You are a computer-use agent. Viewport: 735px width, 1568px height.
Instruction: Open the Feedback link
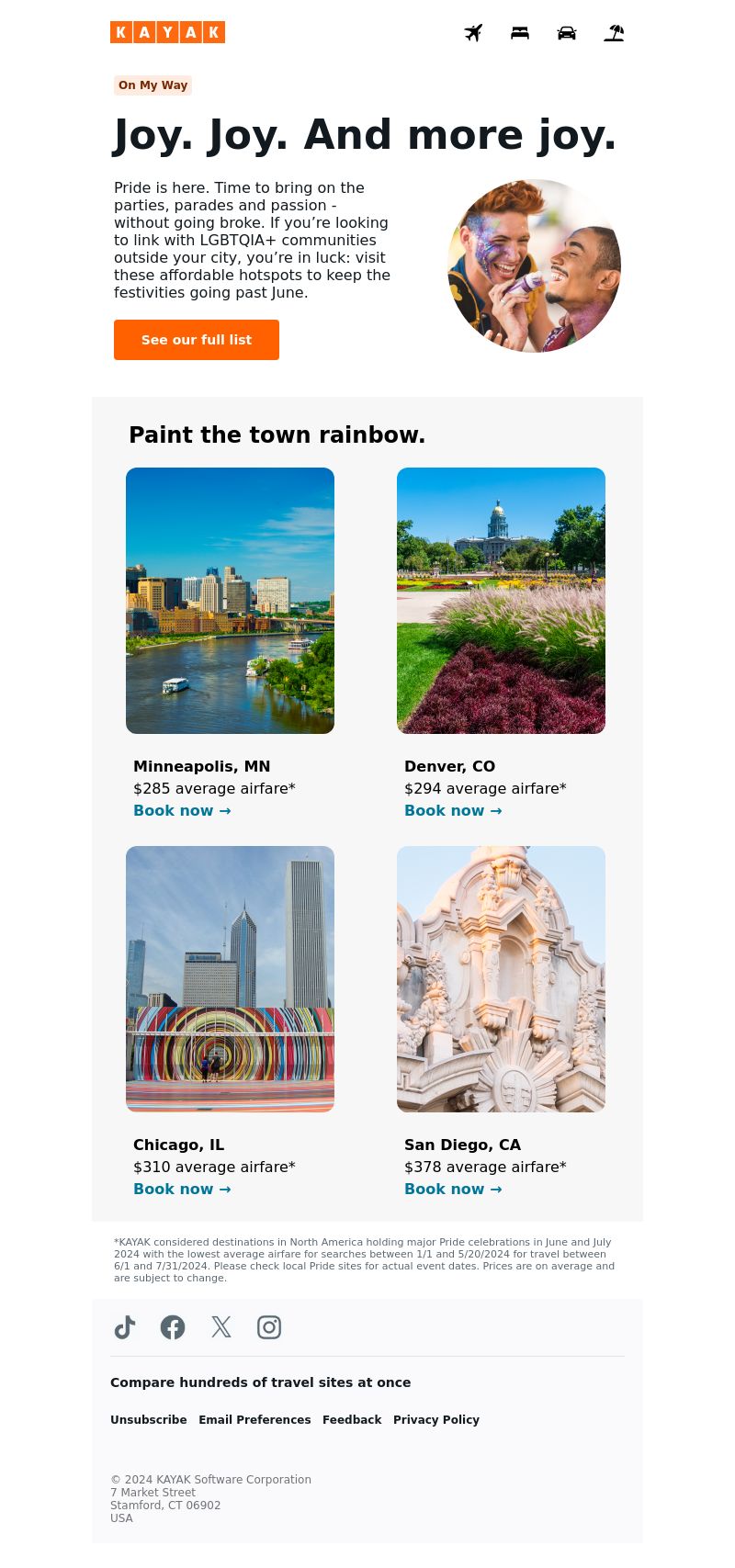(352, 1420)
